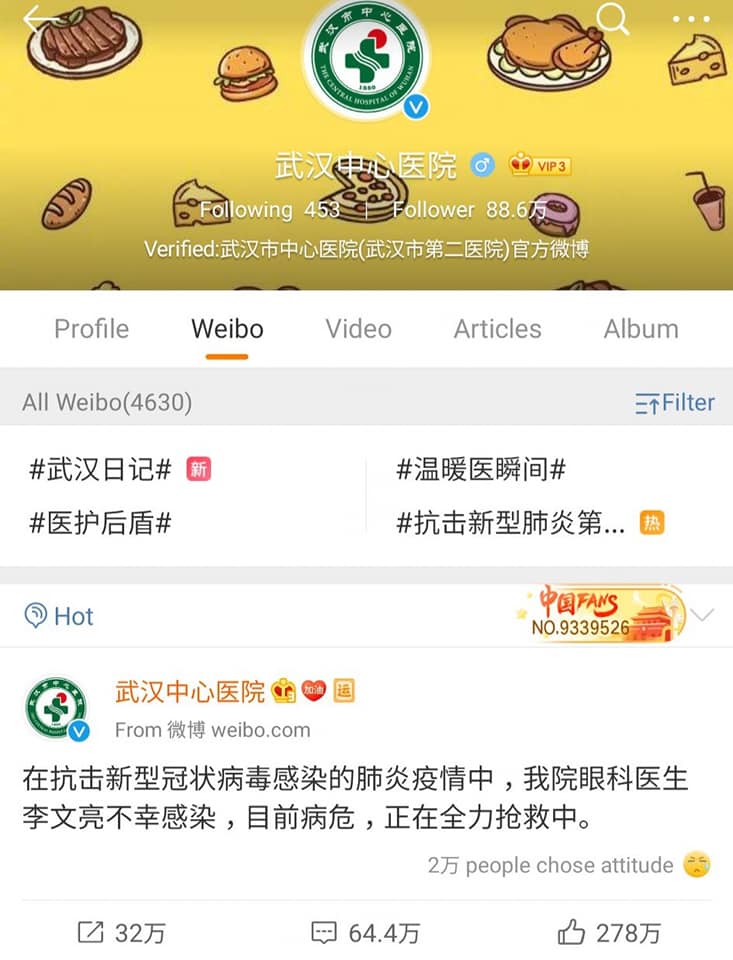Image resolution: width=733 pixels, height=960 pixels.
Task: Switch to the Articles tab
Action: [497, 329]
